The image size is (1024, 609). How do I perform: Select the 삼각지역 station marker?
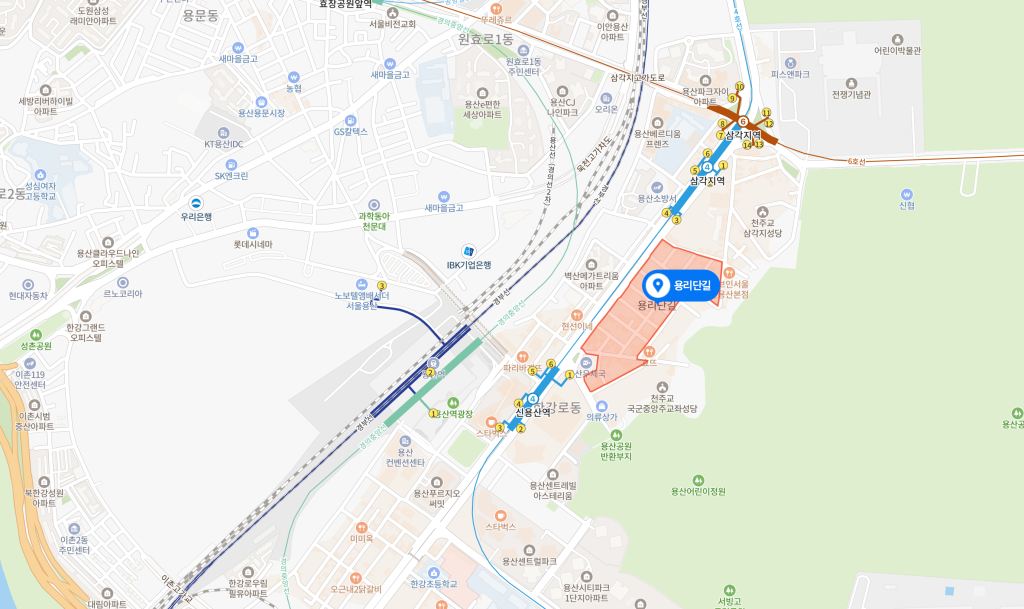(x=708, y=167)
